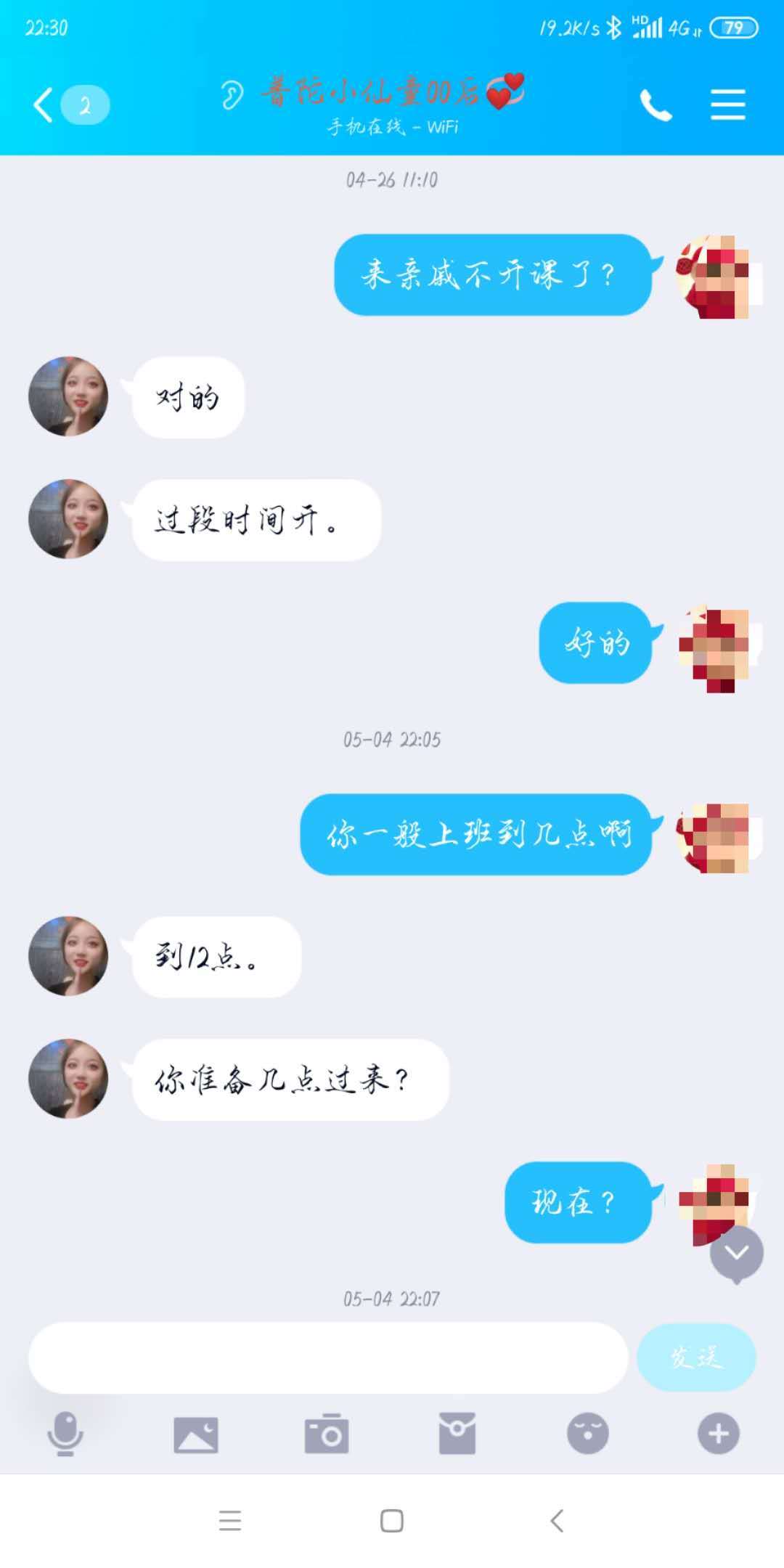Tap the 发送 send button
Viewport: 784px width, 1568px height.
tap(696, 1357)
